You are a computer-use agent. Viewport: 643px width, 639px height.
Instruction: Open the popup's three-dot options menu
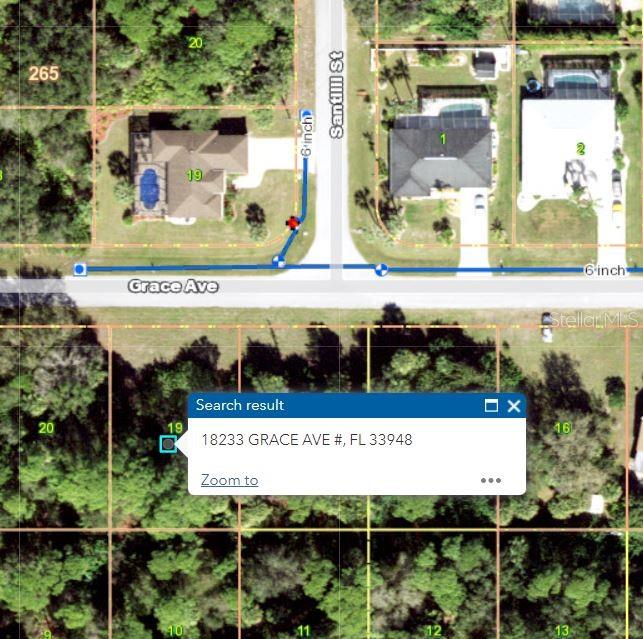490,480
